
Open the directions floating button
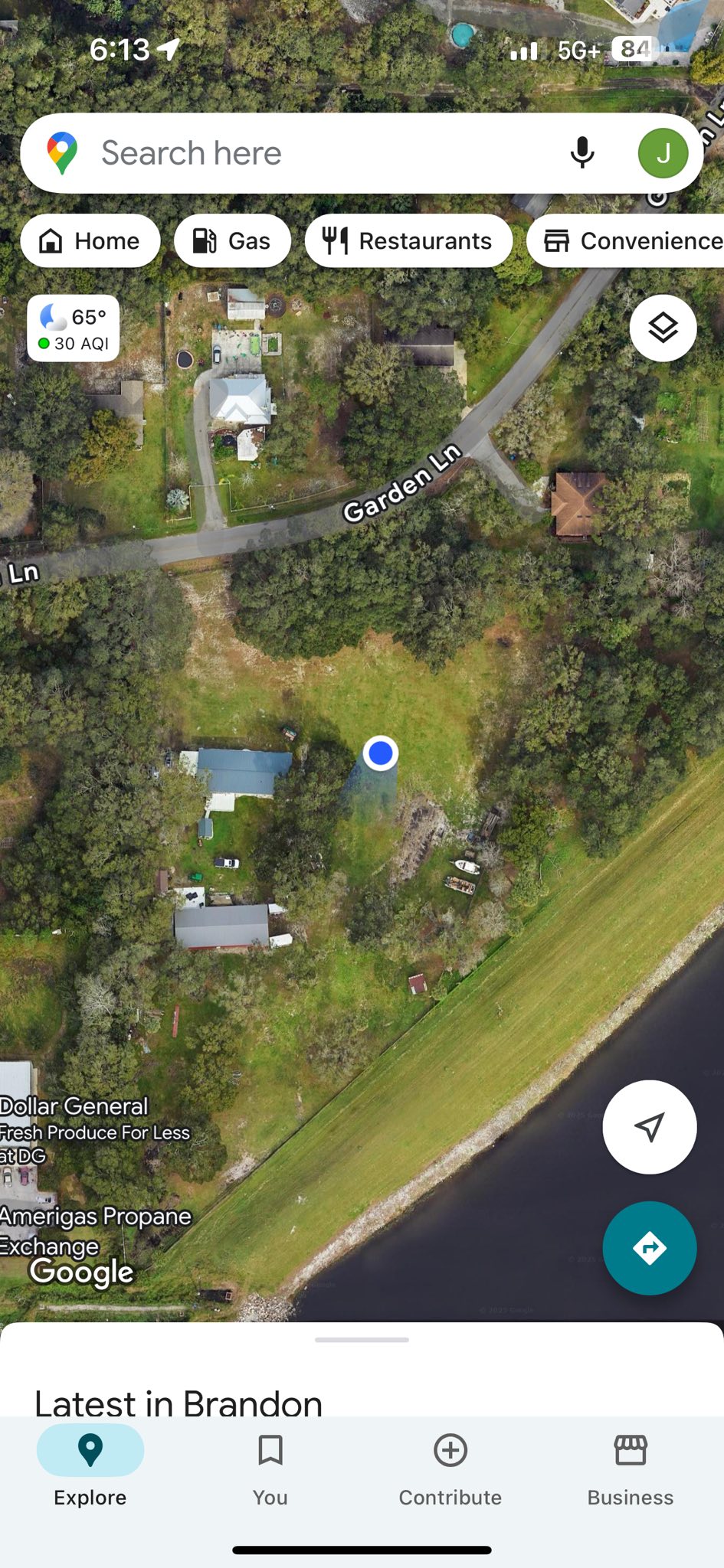click(x=649, y=1248)
